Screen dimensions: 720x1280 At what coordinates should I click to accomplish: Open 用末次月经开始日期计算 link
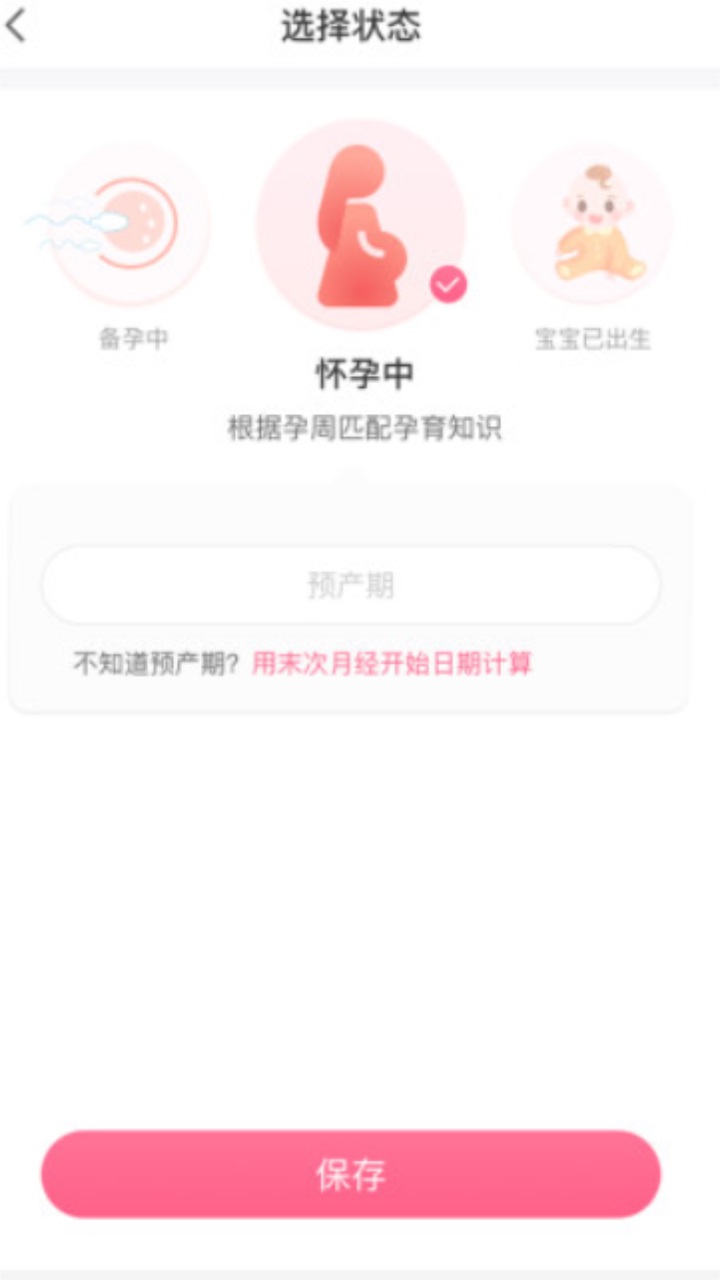(391, 664)
